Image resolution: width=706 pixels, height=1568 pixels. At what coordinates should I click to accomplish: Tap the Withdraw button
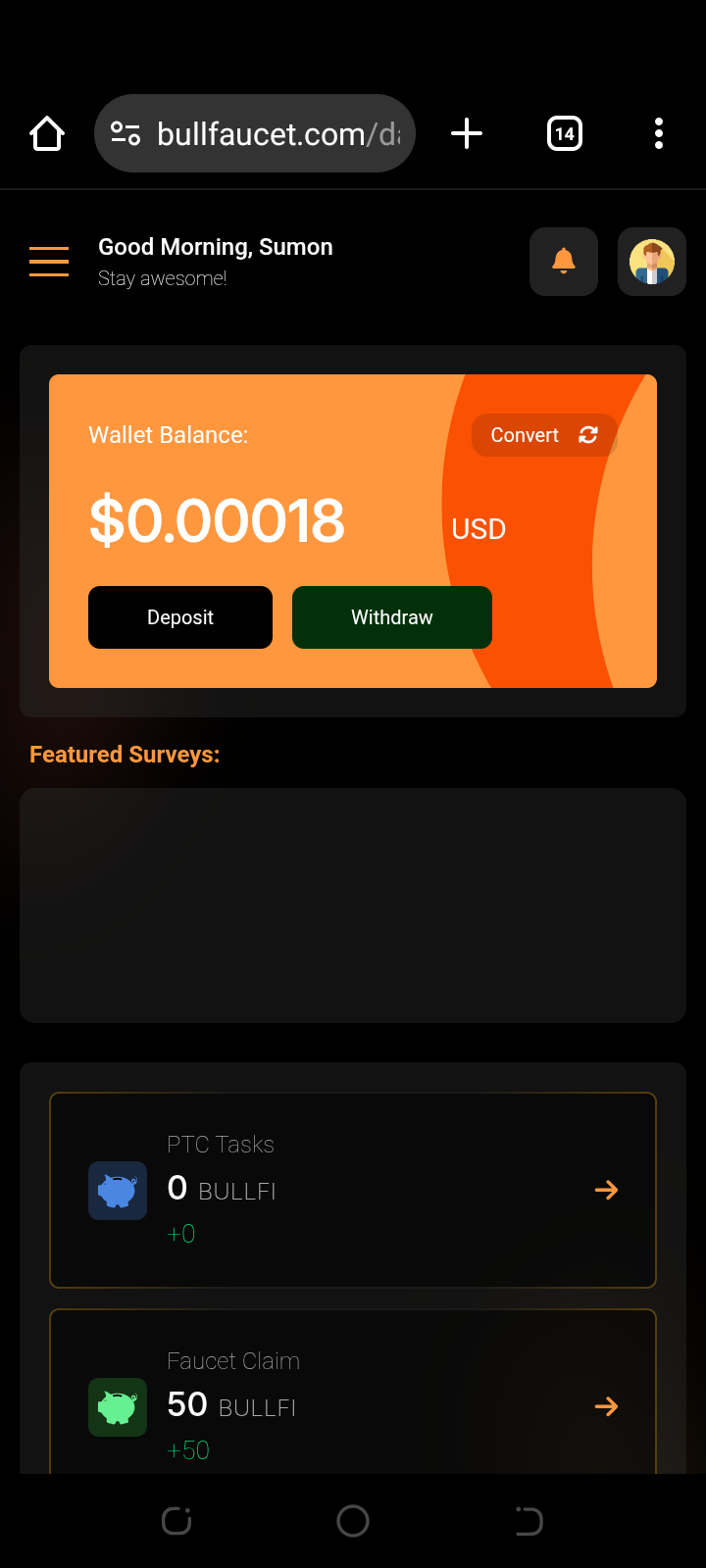(392, 617)
